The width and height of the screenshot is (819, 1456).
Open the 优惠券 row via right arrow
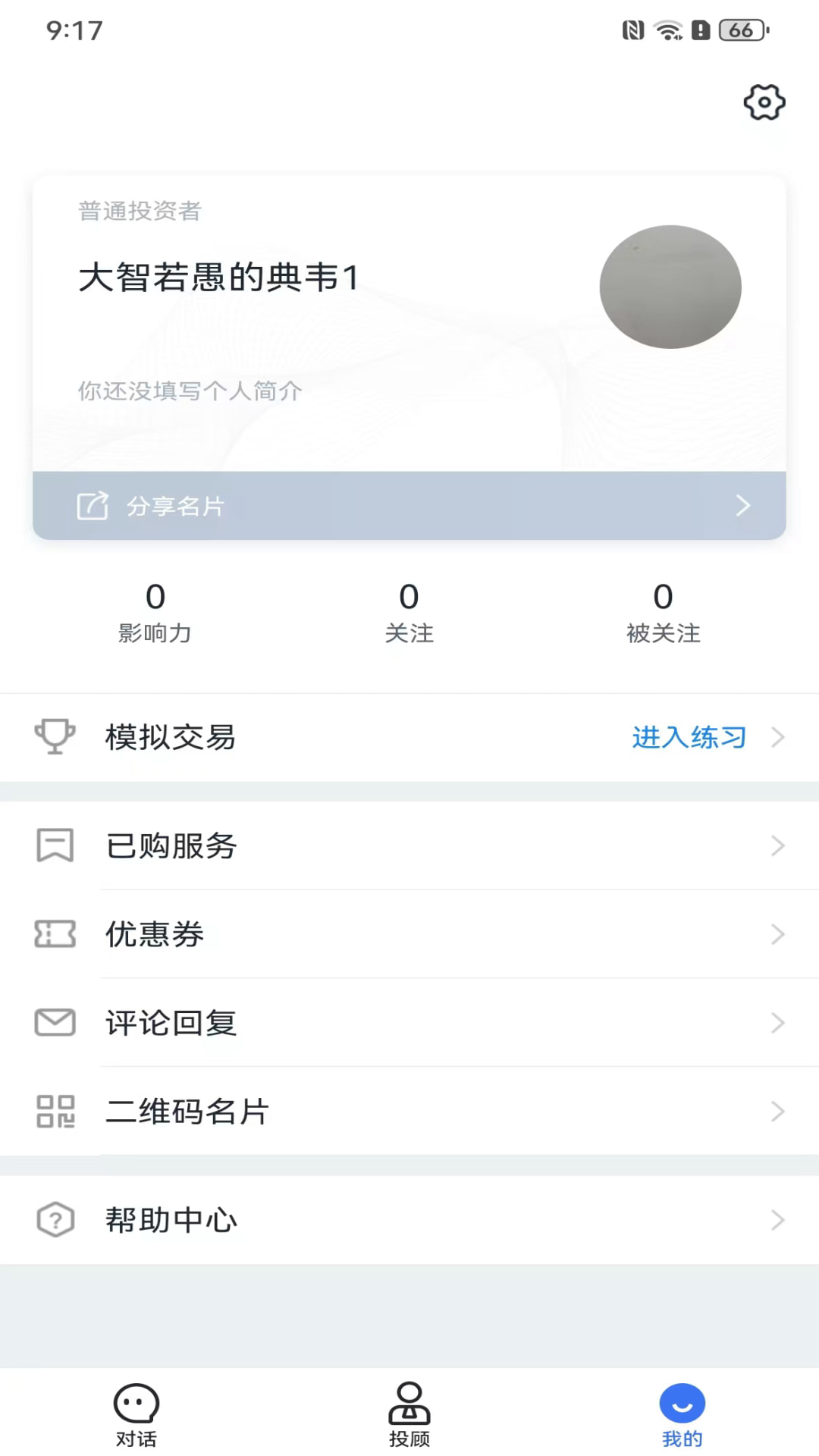pyautogui.click(x=777, y=934)
